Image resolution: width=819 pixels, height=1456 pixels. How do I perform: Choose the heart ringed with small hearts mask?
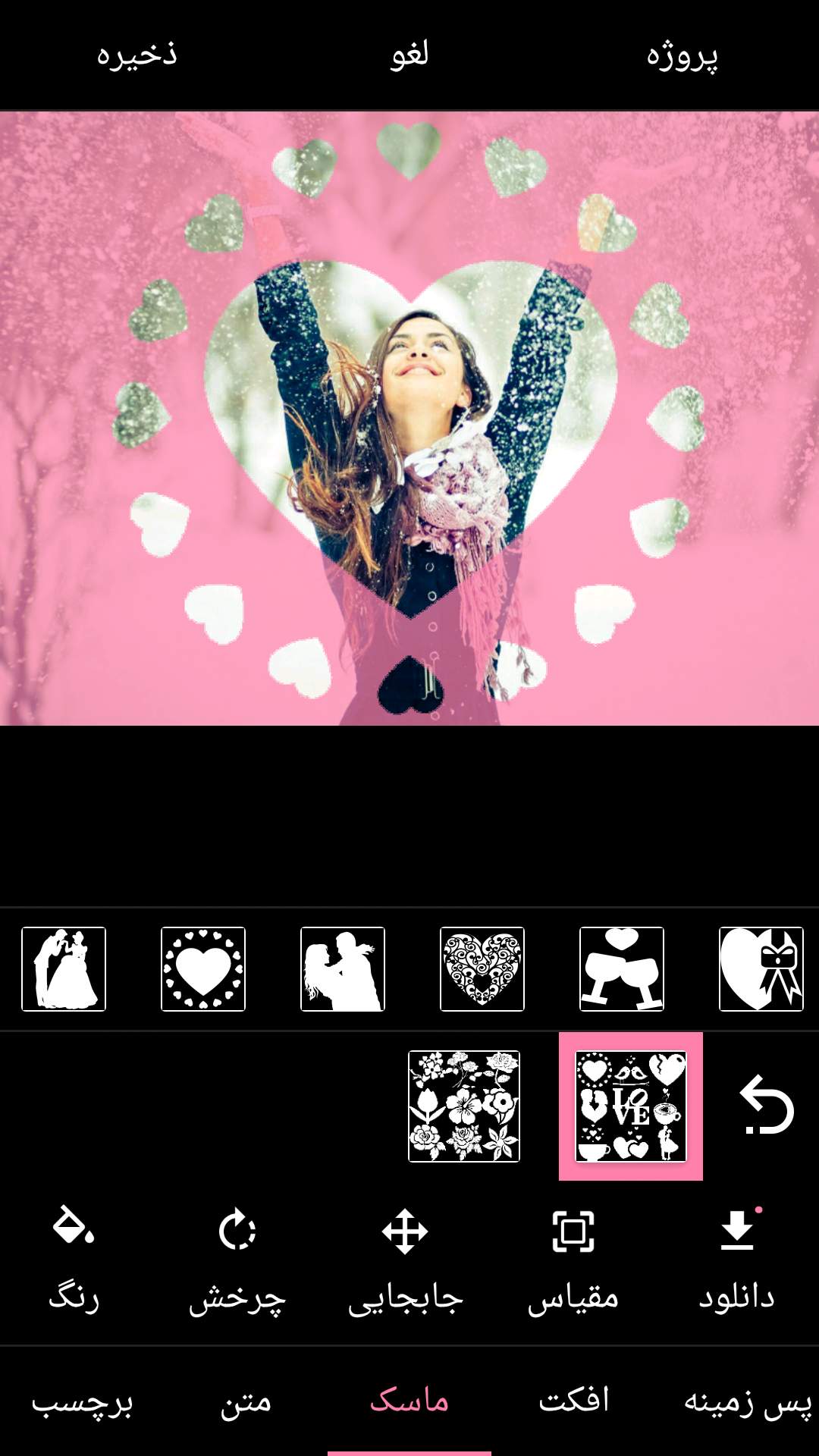click(x=203, y=969)
